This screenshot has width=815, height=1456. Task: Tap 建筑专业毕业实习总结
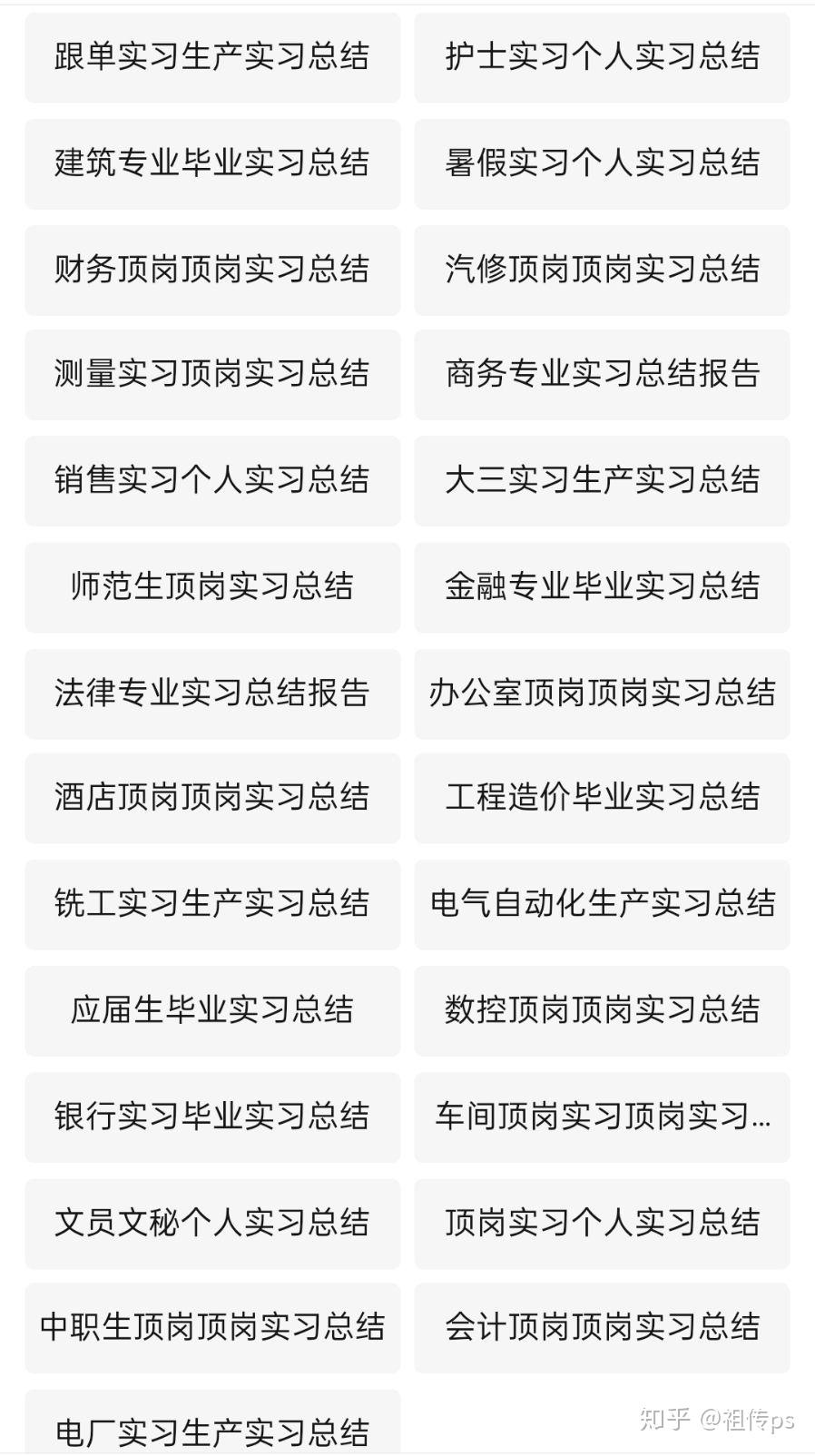point(212,163)
